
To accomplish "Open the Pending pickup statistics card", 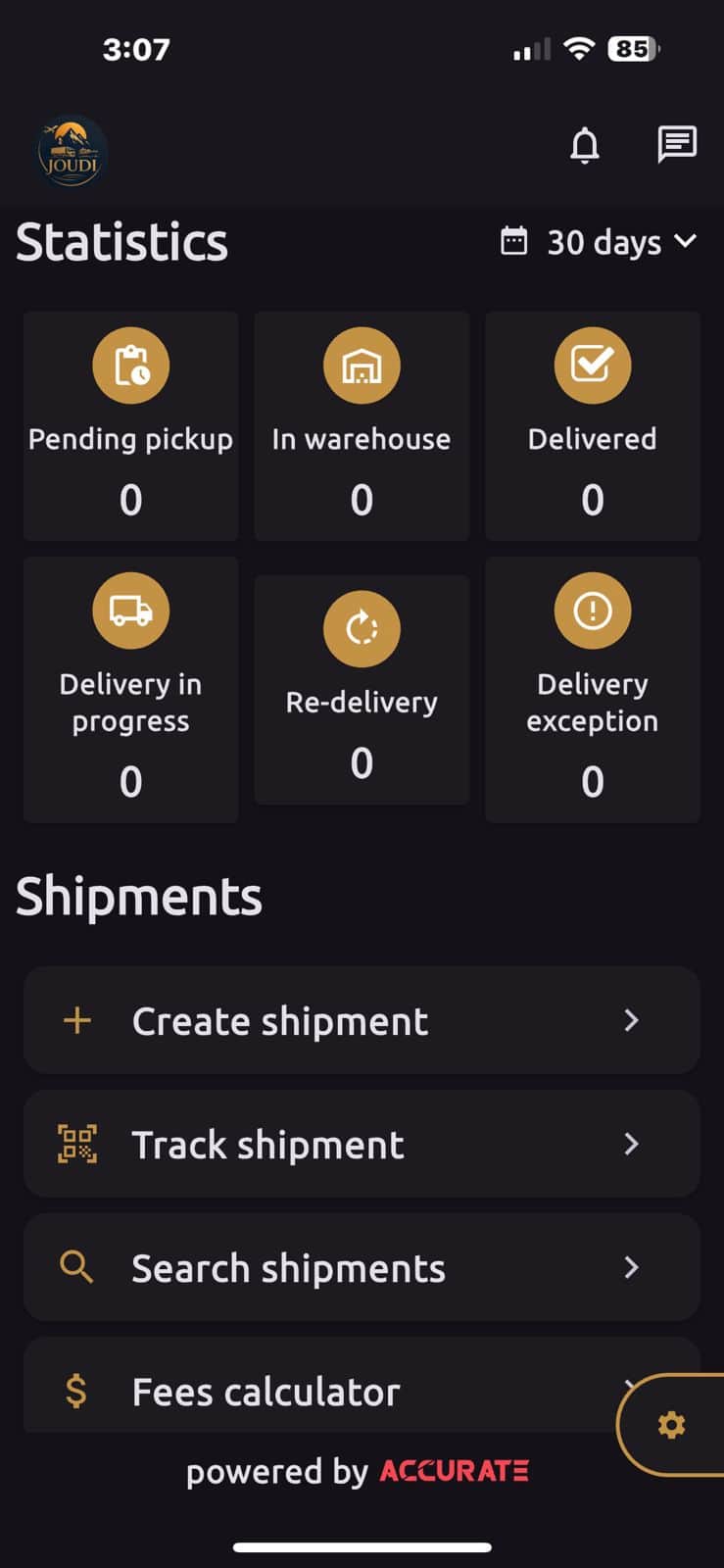I will (130, 425).
